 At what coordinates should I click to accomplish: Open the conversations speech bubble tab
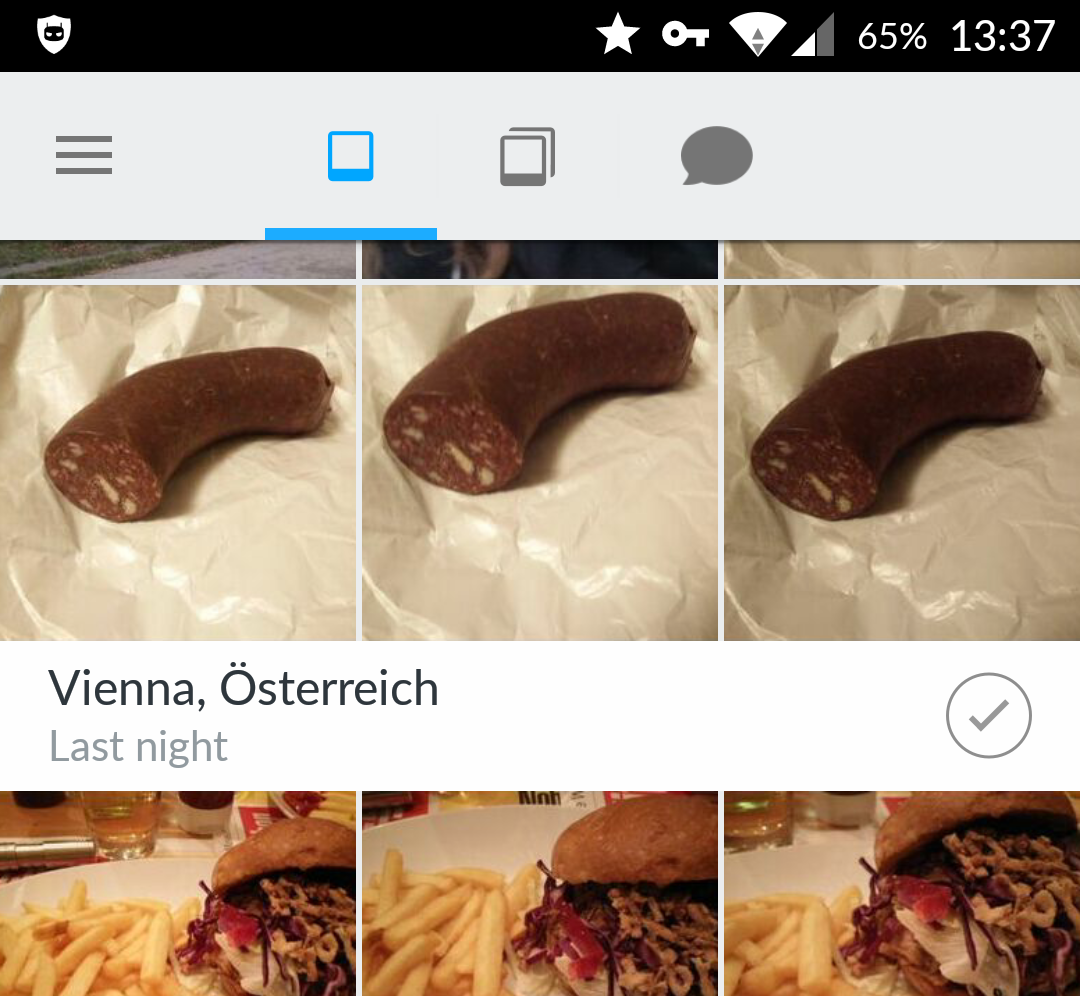pos(716,156)
